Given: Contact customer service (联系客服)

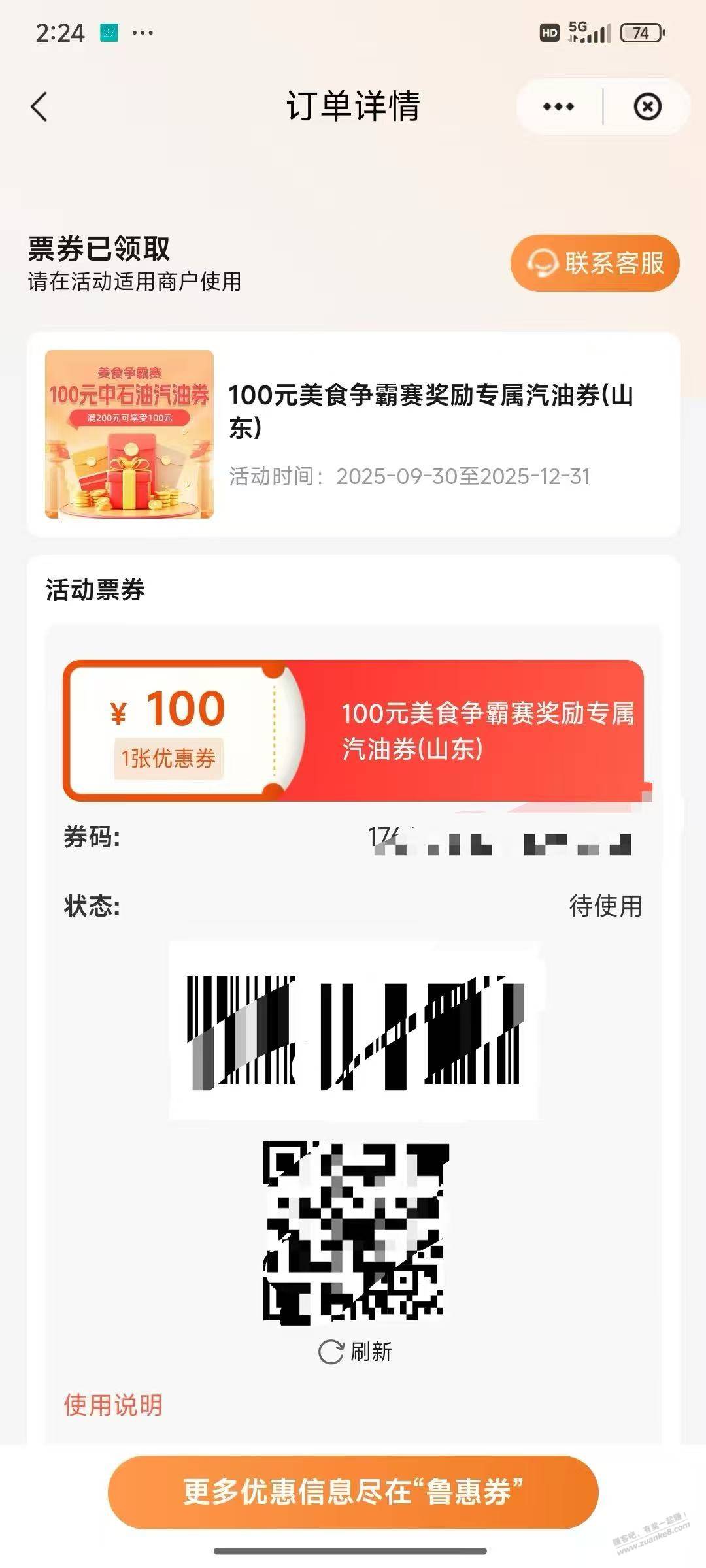Looking at the screenshot, I should pos(595,263).
